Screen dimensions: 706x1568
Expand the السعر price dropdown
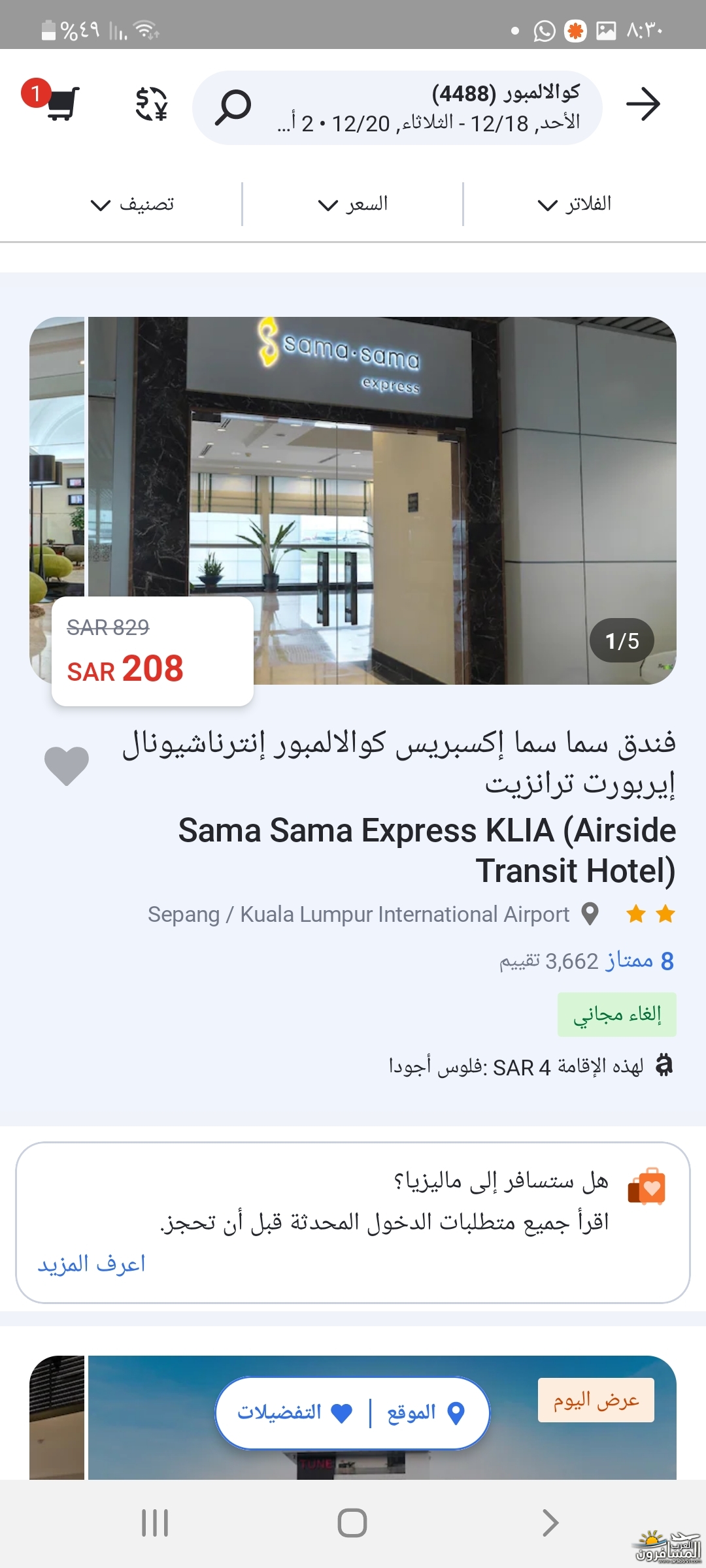coord(353,204)
